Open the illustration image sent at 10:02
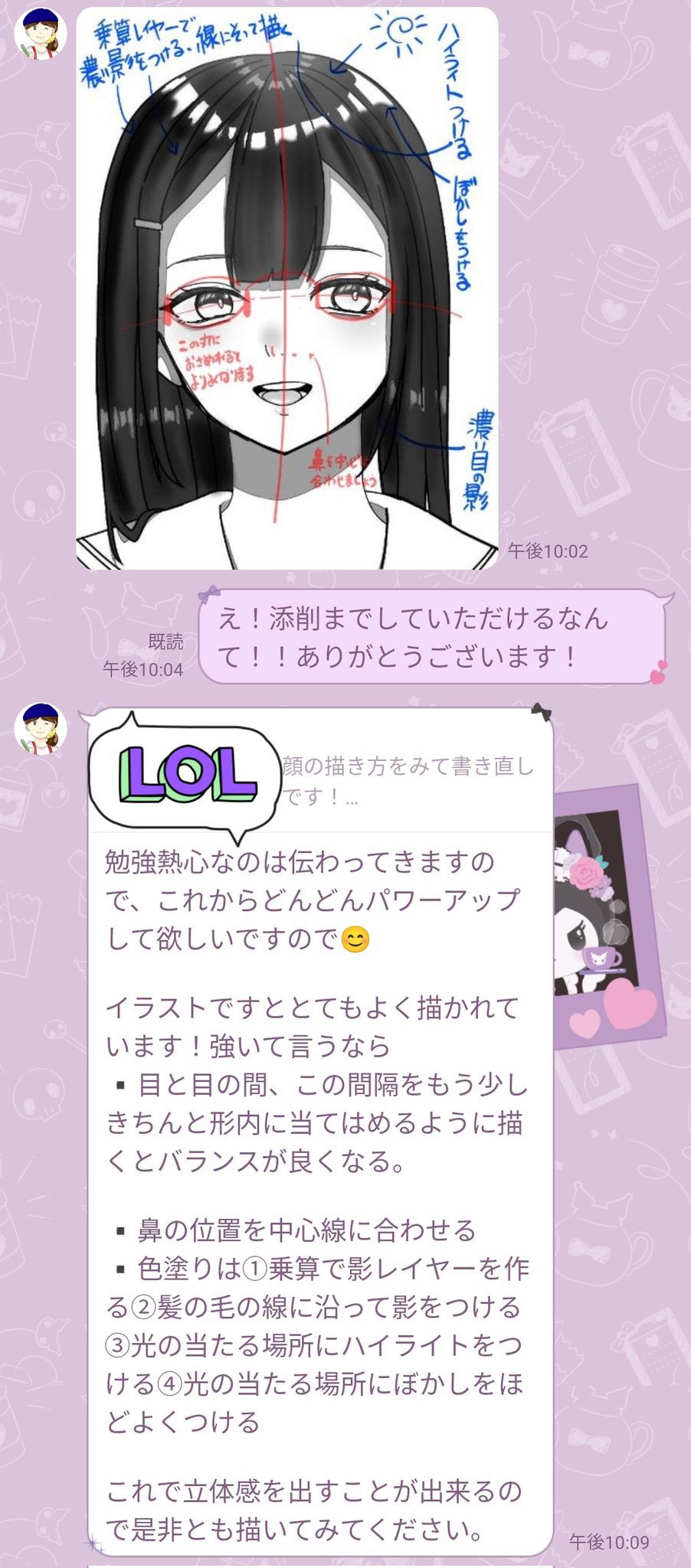Screen dimensions: 691x1568 287,289
